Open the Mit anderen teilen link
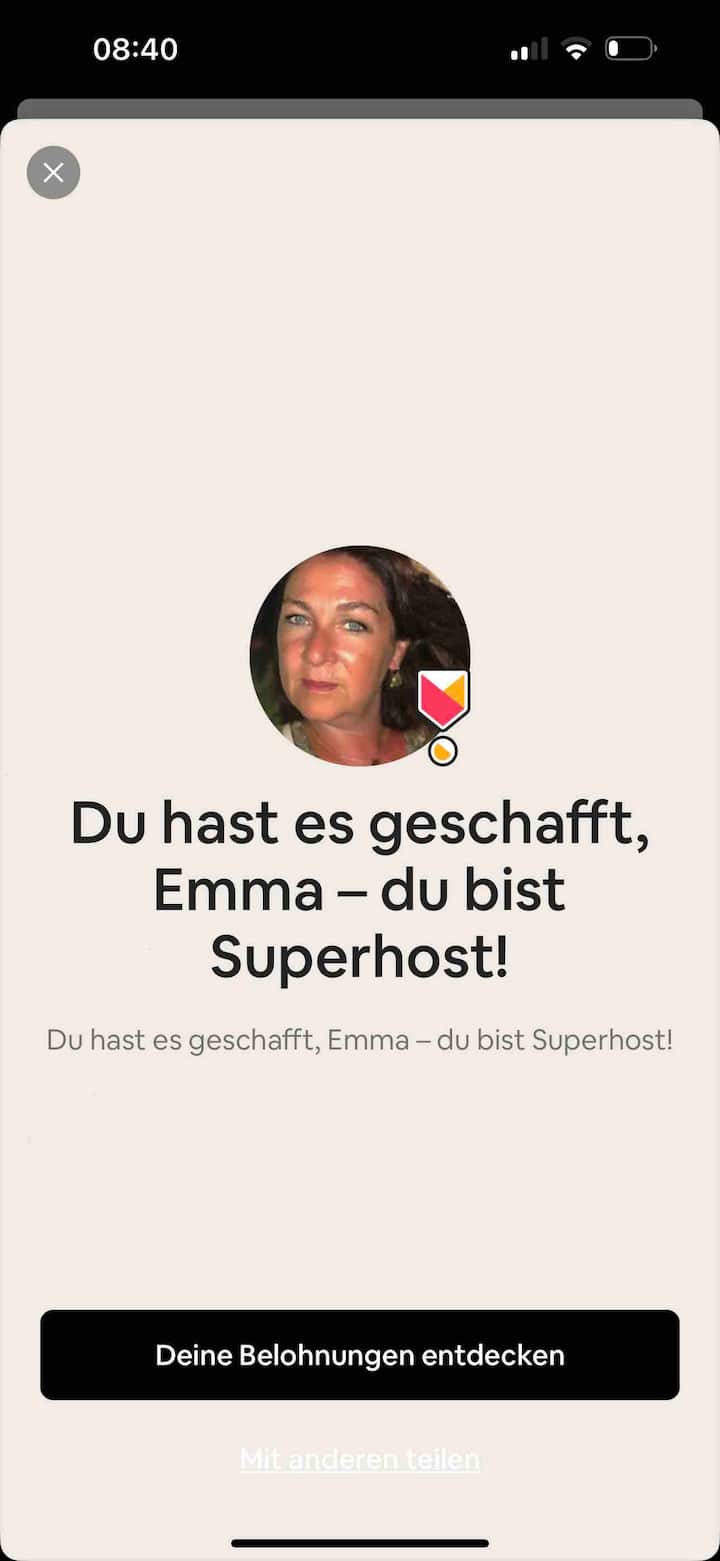Image resolution: width=720 pixels, height=1561 pixels. [x=360, y=1459]
